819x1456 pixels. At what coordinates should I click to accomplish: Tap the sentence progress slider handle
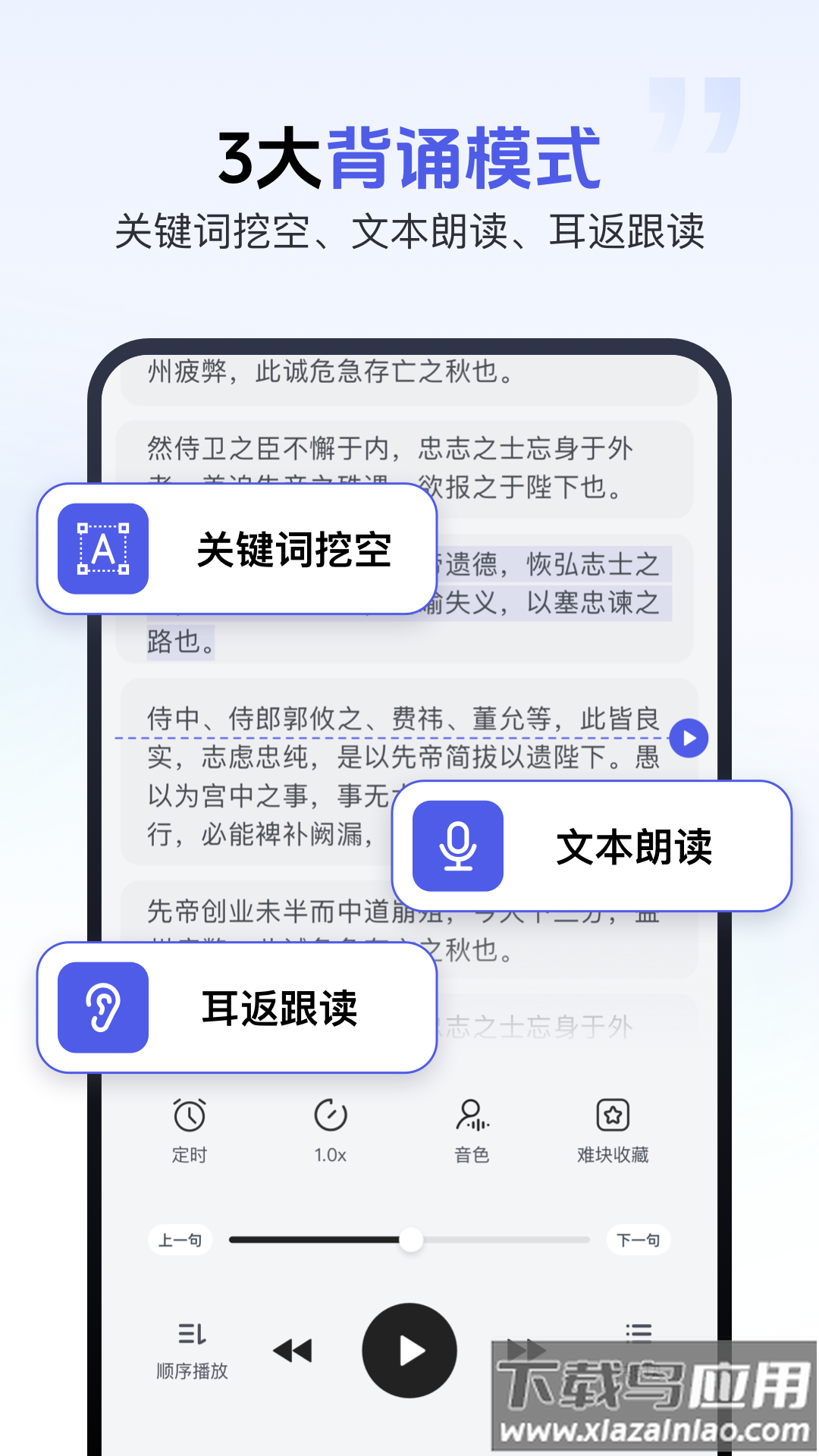tap(412, 1239)
